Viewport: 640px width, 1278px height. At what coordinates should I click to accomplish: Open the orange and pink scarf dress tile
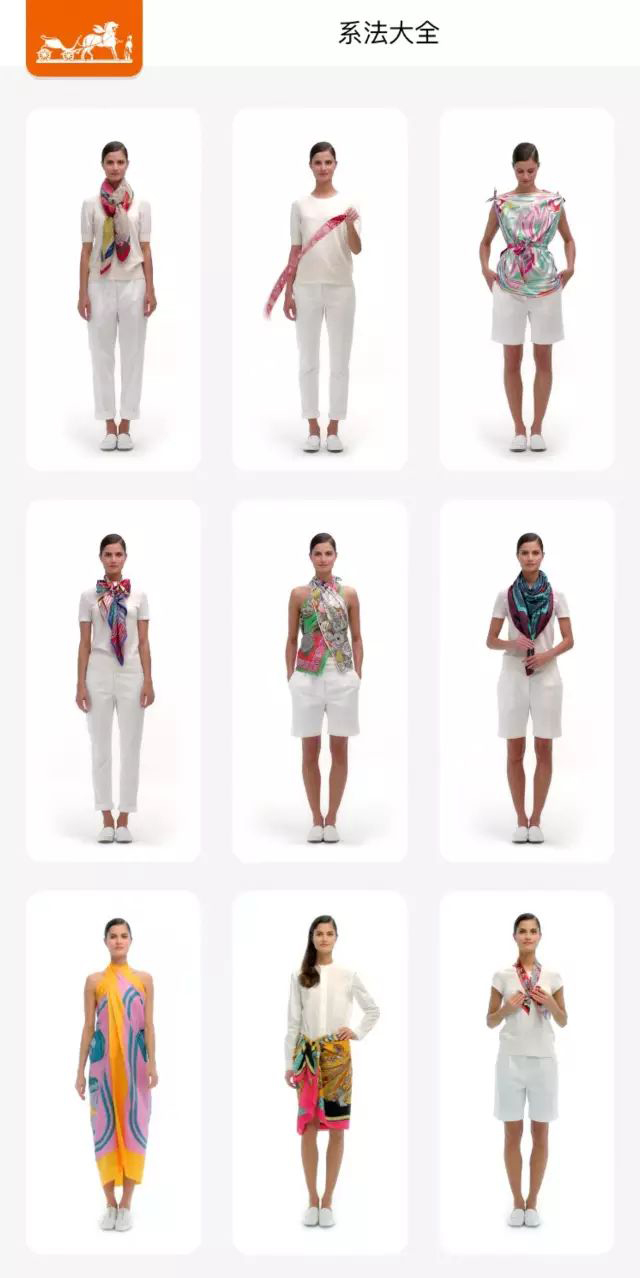pyautogui.click(x=113, y=1072)
